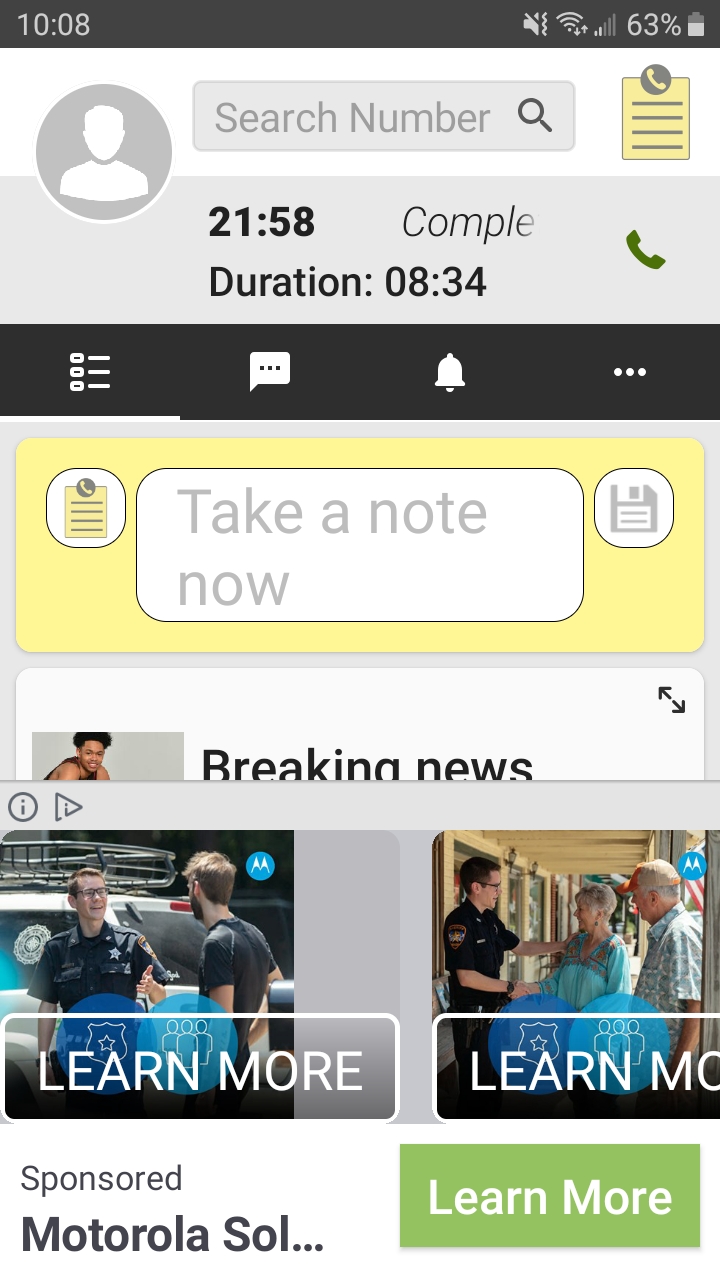Open the three-dots more tab

[630, 372]
